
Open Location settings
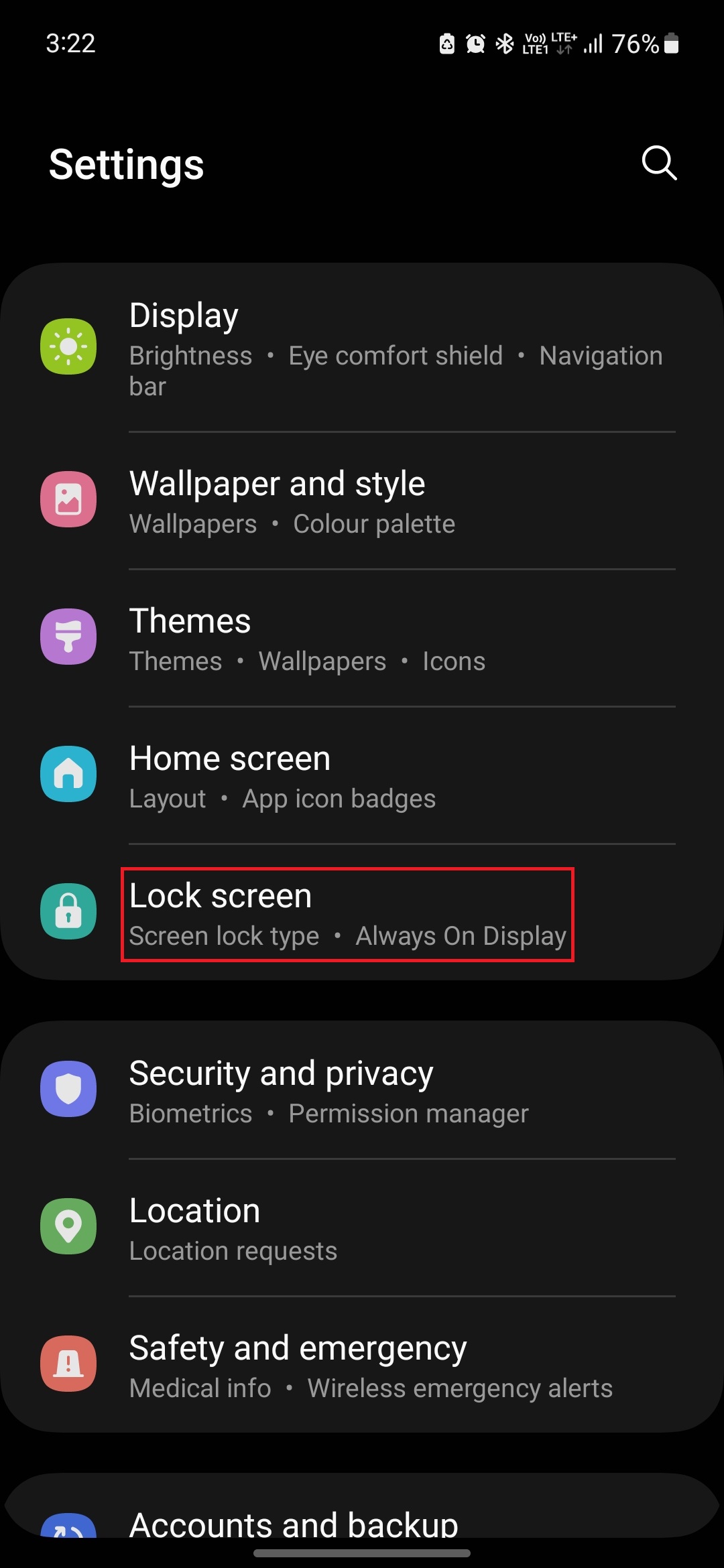click(362, 1228)
